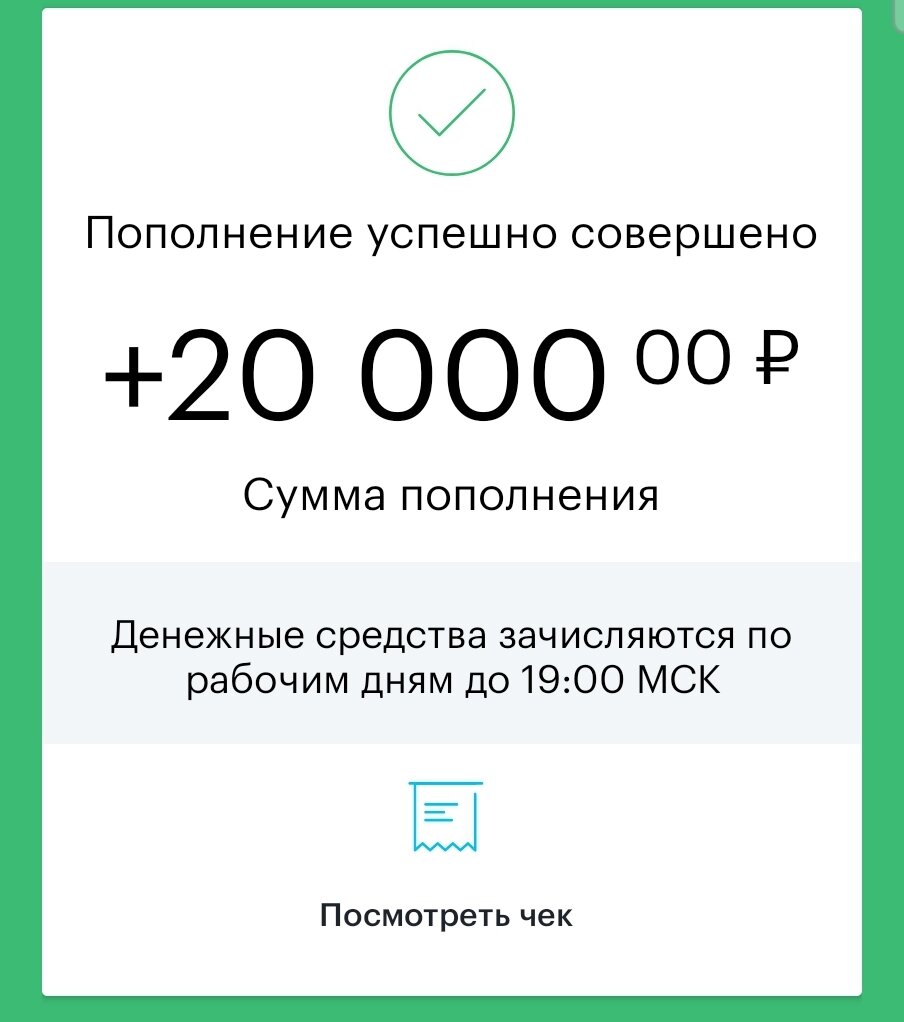The width and height of the screenshot is (904, 1022).
Task: Click the checkmark stroke inside the circle
Action: click(x=450, y=113)
